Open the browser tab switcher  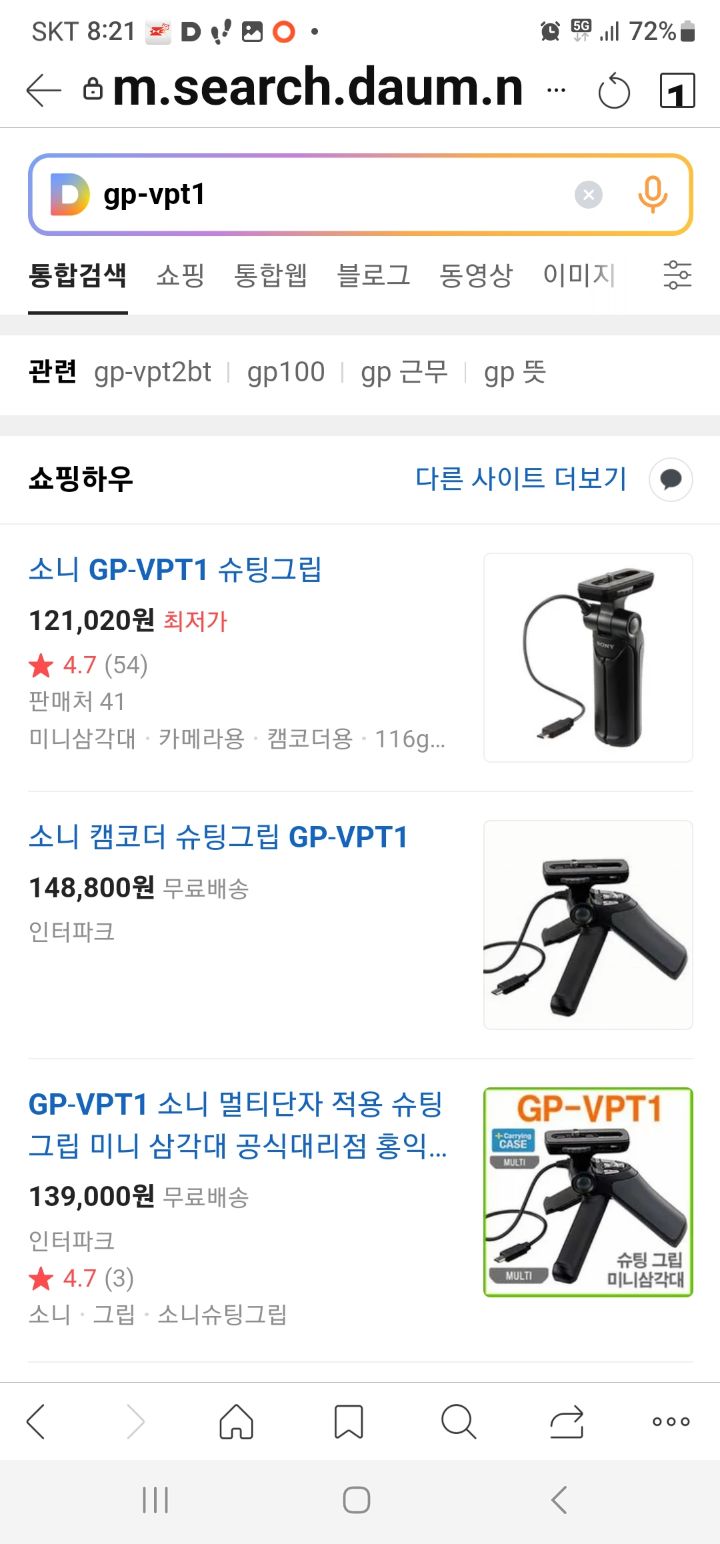pyautogui.click(x=677, y=92)
